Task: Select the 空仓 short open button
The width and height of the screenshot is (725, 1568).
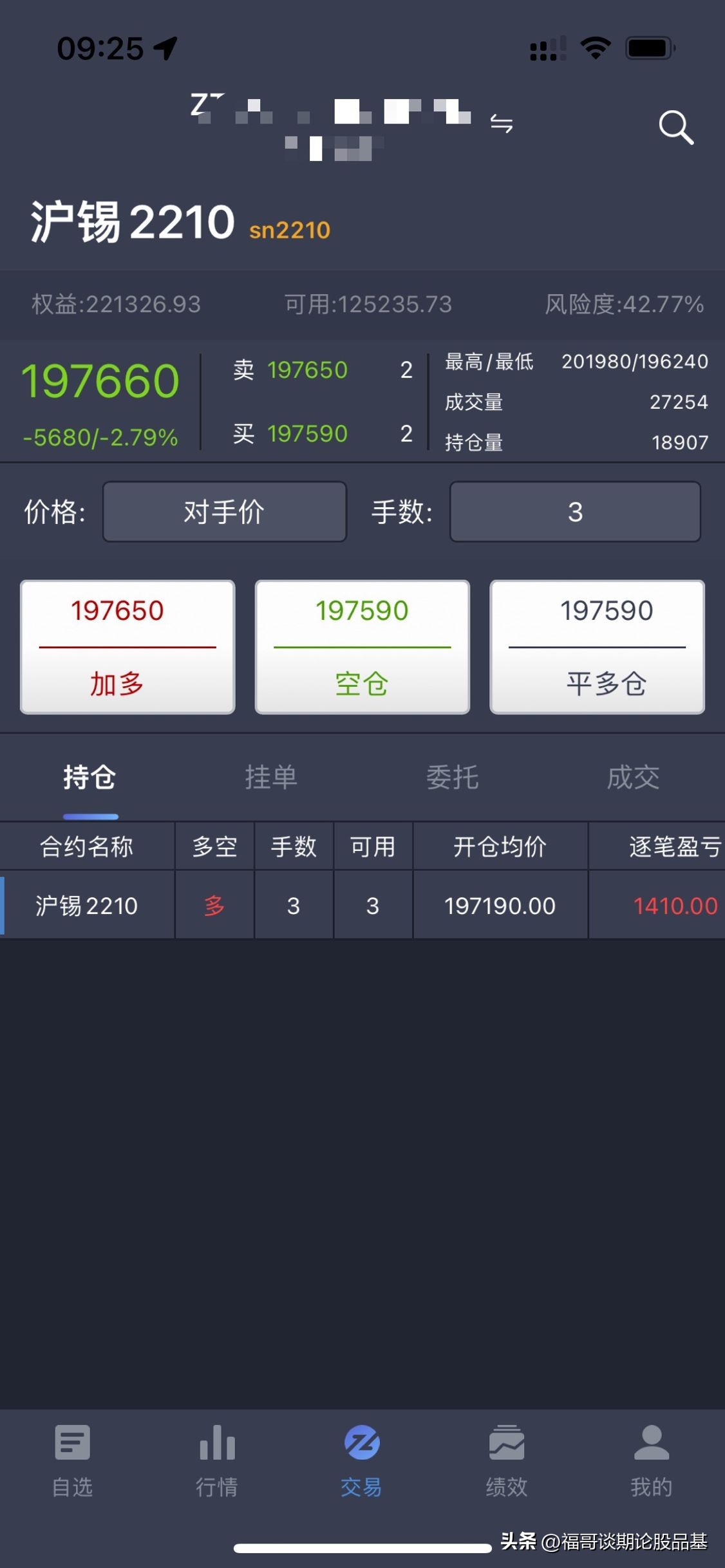Action: click(362, 647)
